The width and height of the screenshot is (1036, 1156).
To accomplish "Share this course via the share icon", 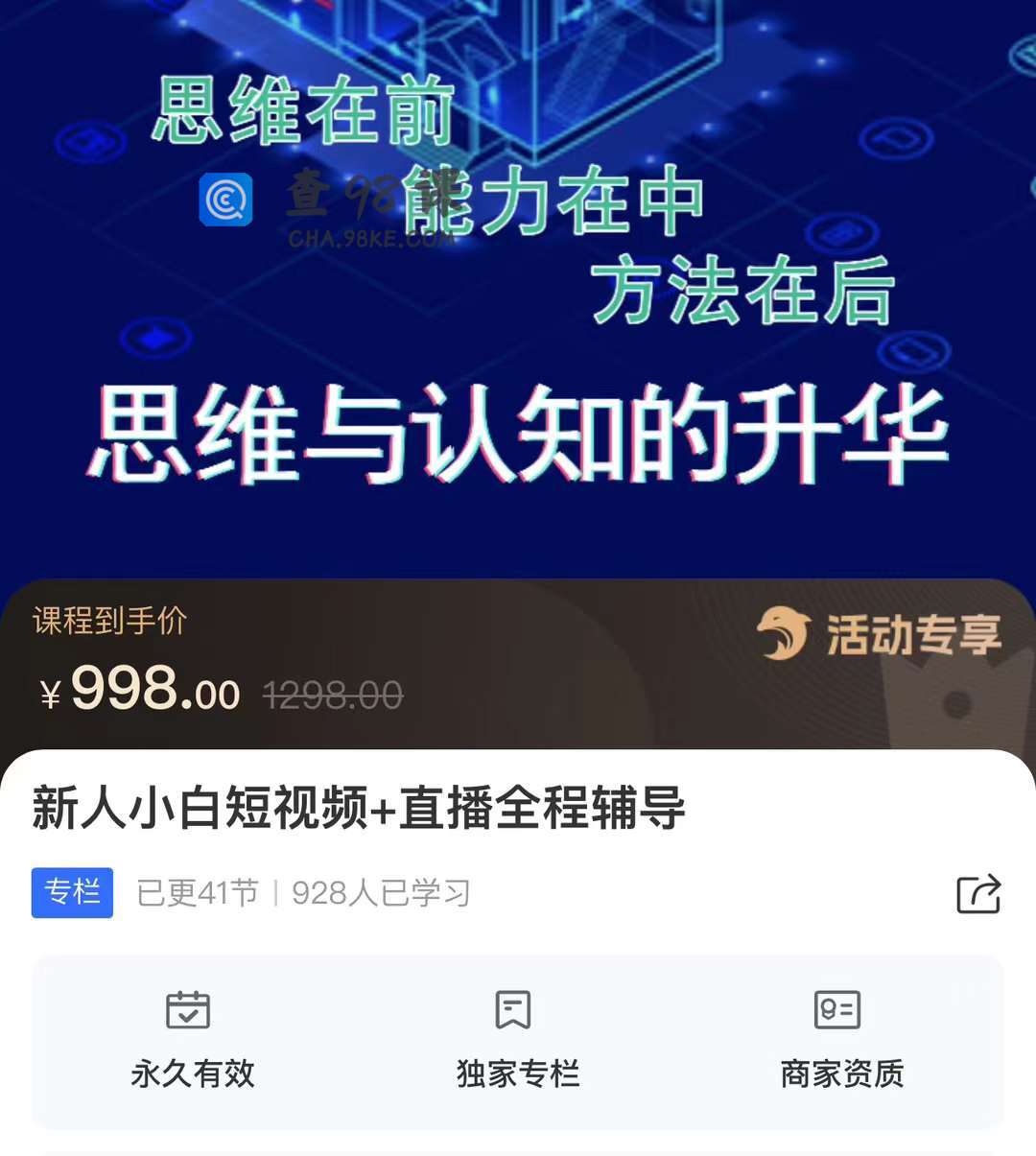I will 978,894.
